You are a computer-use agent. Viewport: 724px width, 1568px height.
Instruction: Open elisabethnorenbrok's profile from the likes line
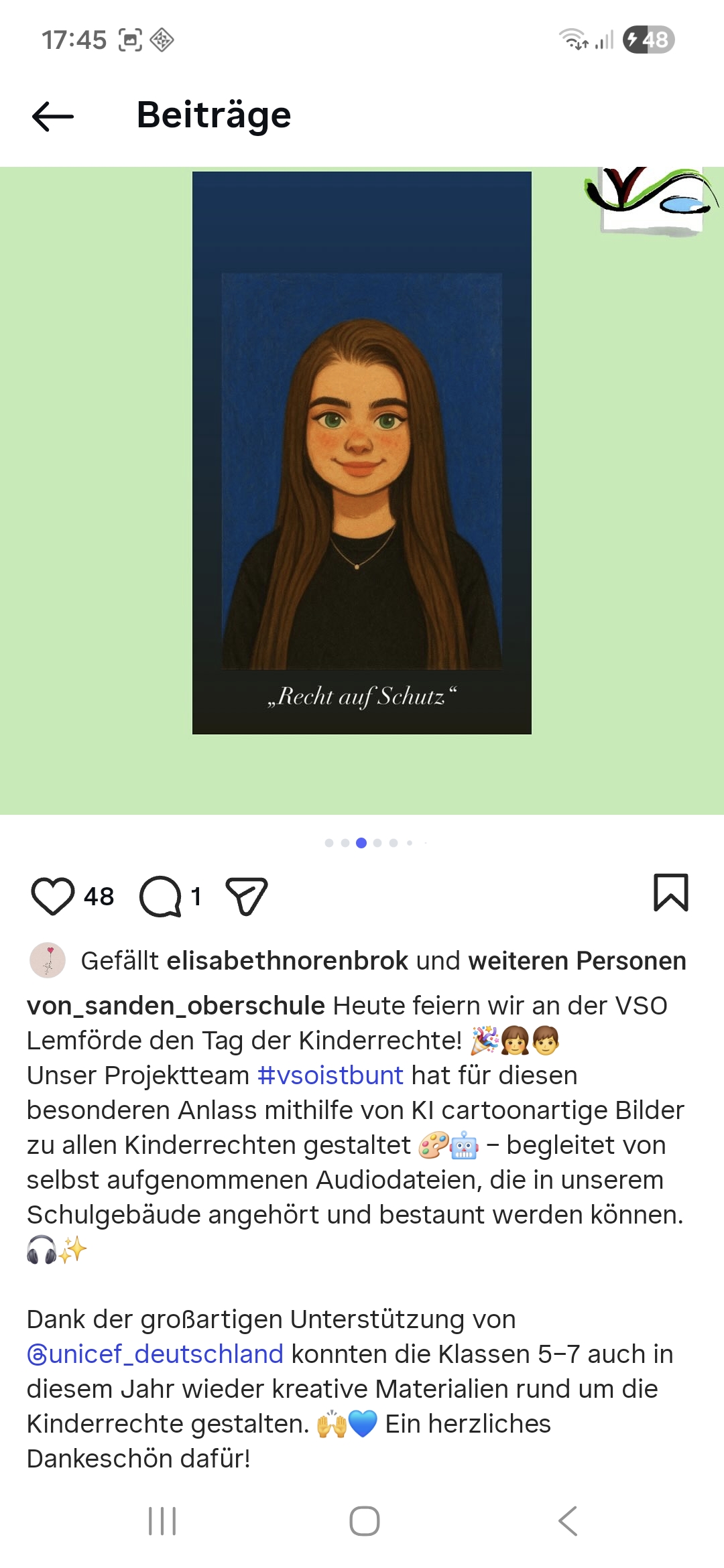click(288, 961)
